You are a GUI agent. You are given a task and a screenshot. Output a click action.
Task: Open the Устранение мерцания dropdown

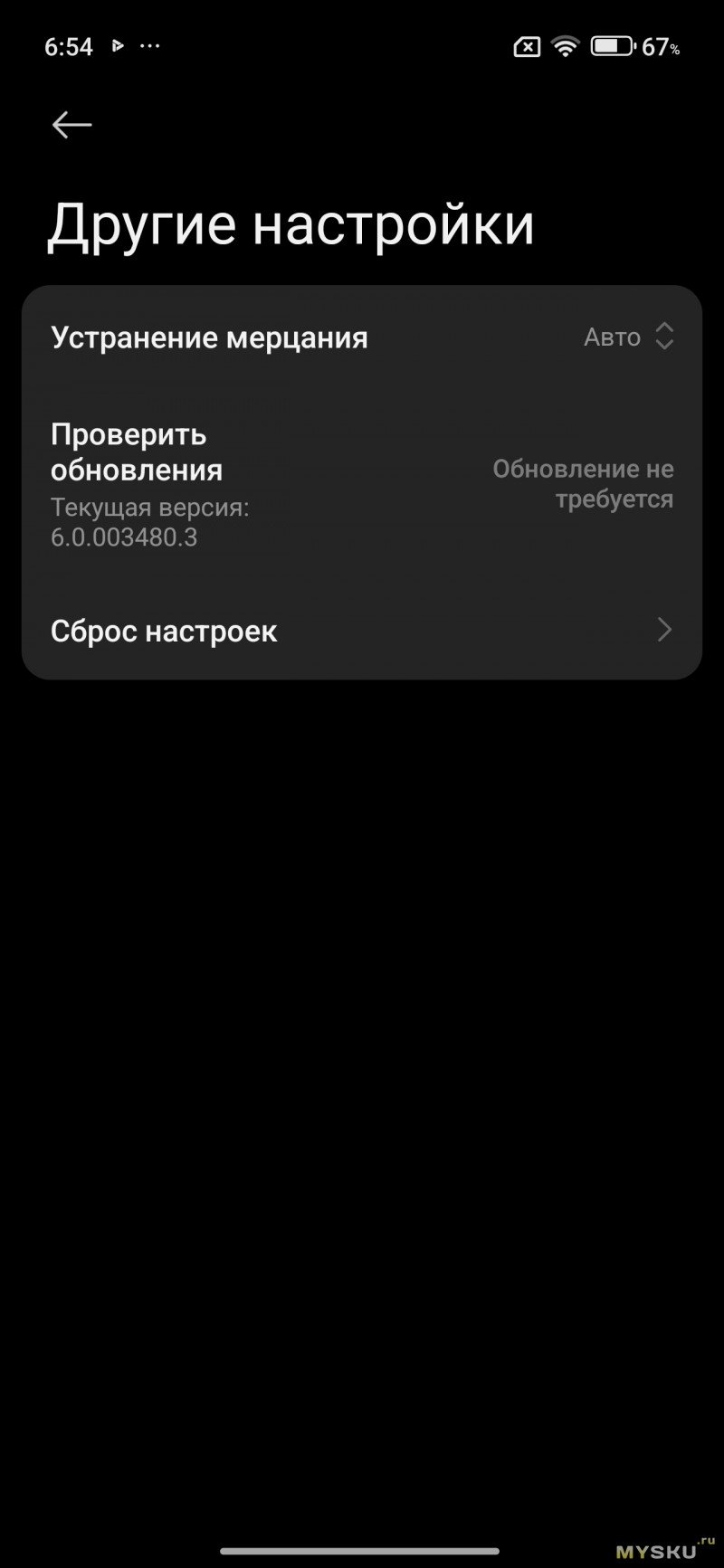629,337
